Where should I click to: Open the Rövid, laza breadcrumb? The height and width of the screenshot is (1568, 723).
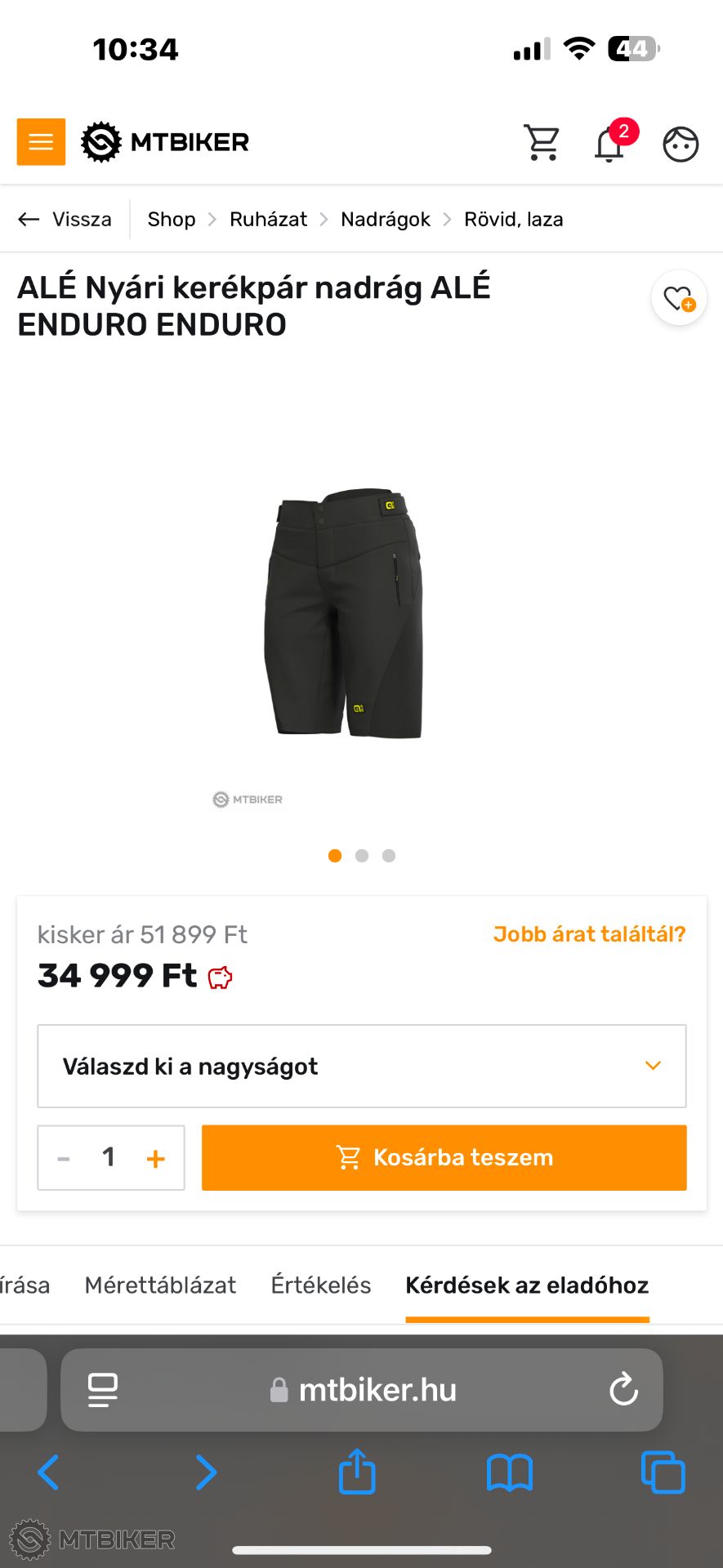(x=513, y=219)
